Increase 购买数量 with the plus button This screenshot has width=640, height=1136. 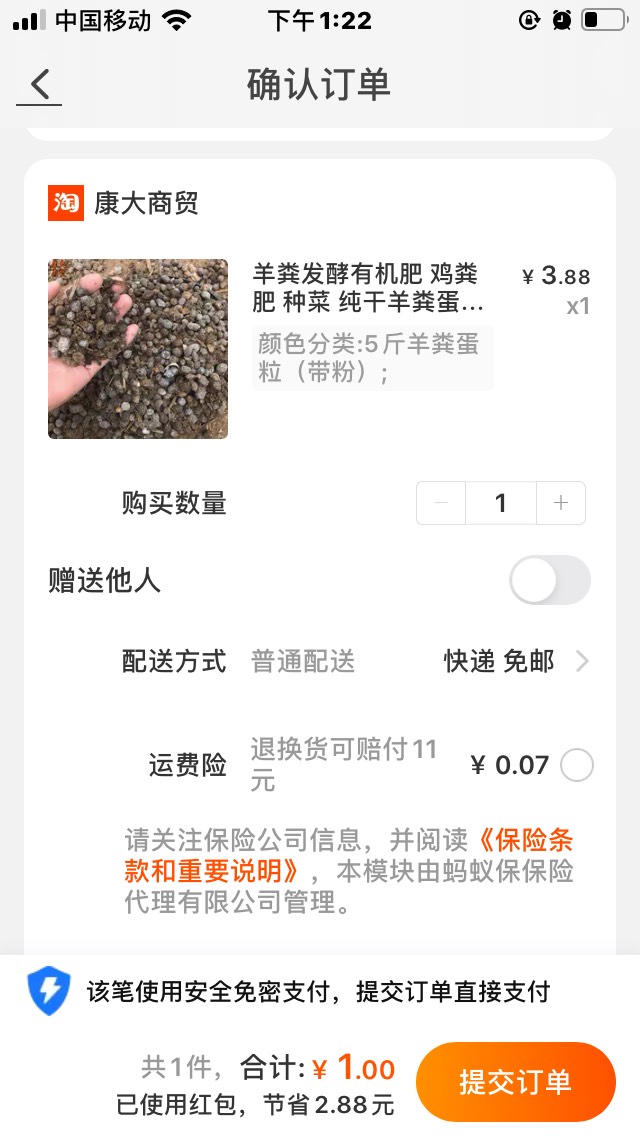(560, 503)
